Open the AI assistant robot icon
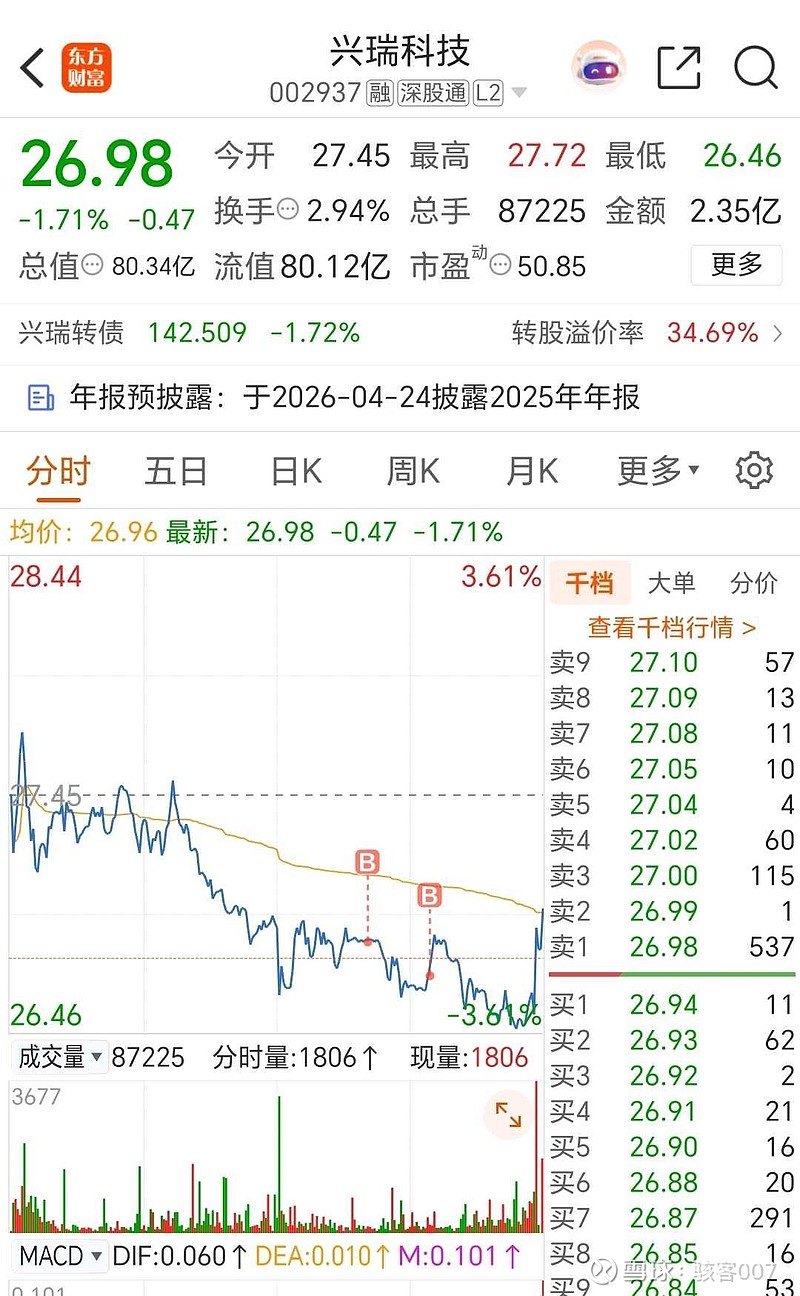This screenshot has height=1296, width=800. pyautogui.click(x=598, y=67)
